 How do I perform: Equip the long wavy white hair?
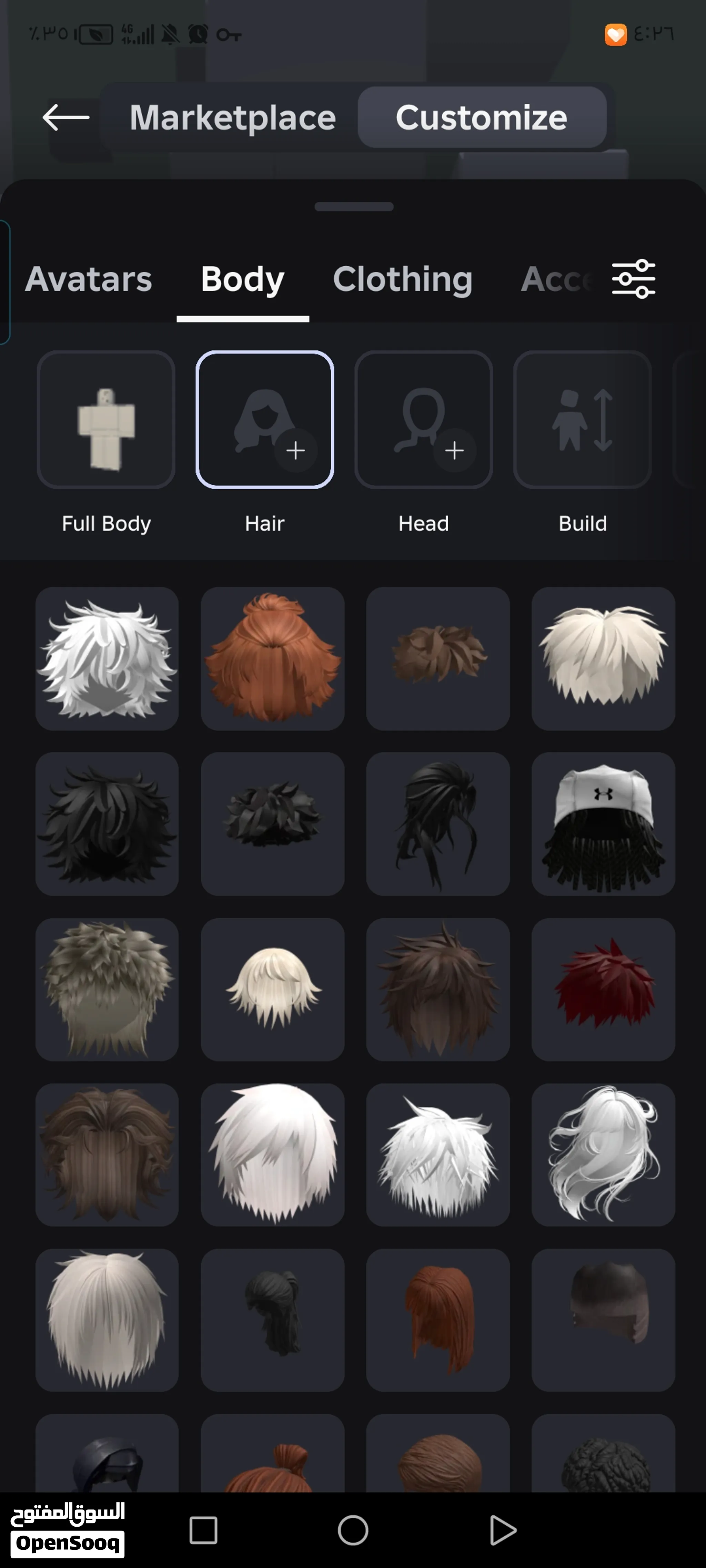[x=603, y=1155]
